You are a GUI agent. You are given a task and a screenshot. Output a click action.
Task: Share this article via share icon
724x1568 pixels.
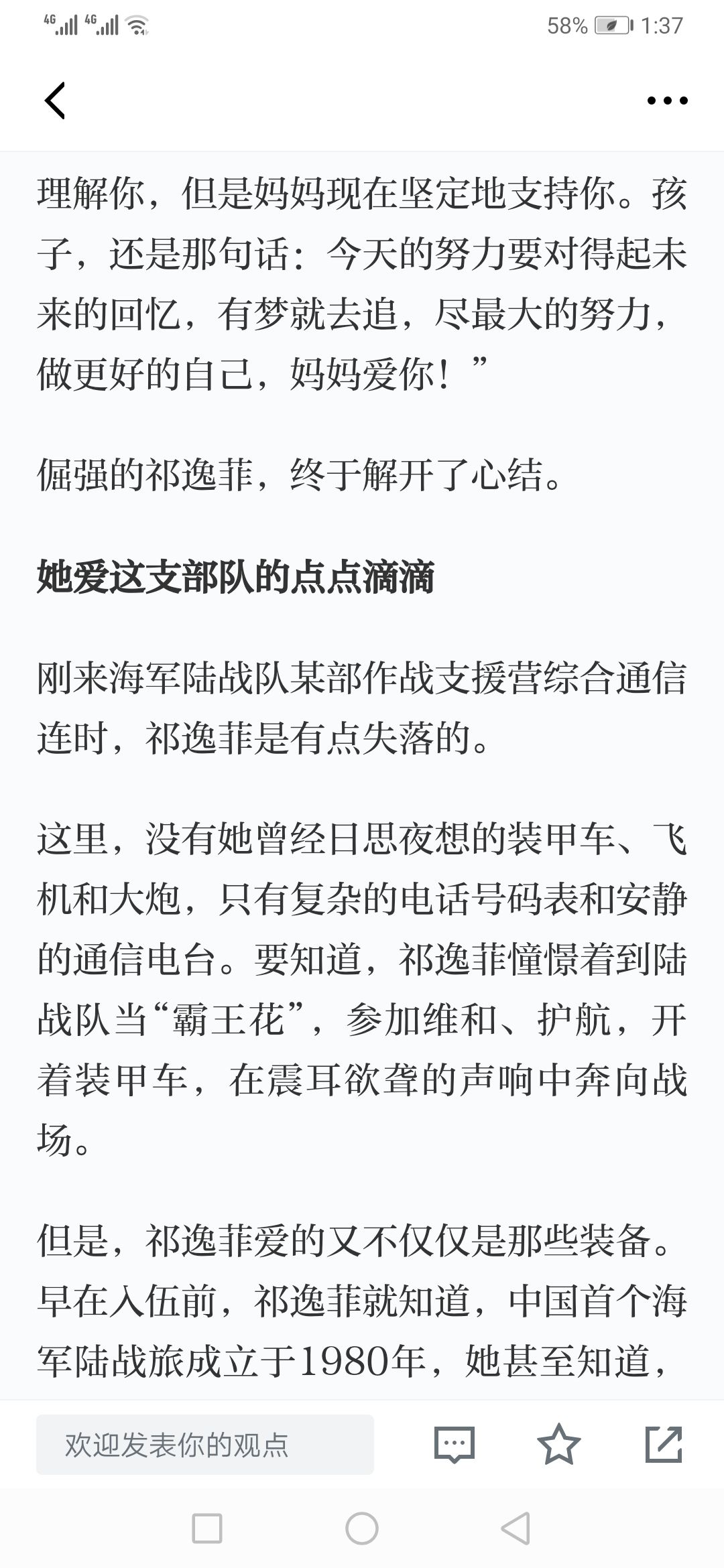click(664, 1445)
